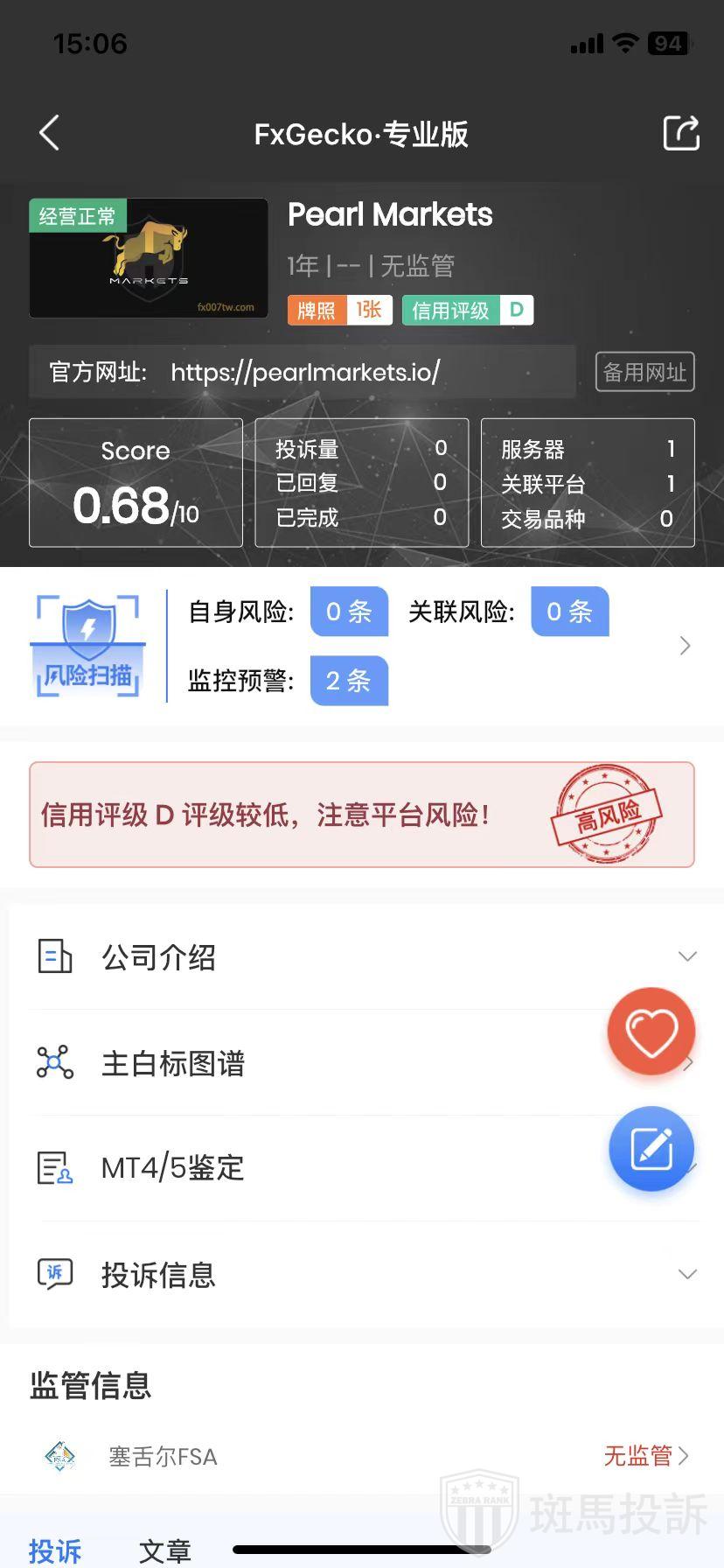Tap the 牌照 1张 license badge
The width and height of the screenshot is (724, 1568).
339,310
